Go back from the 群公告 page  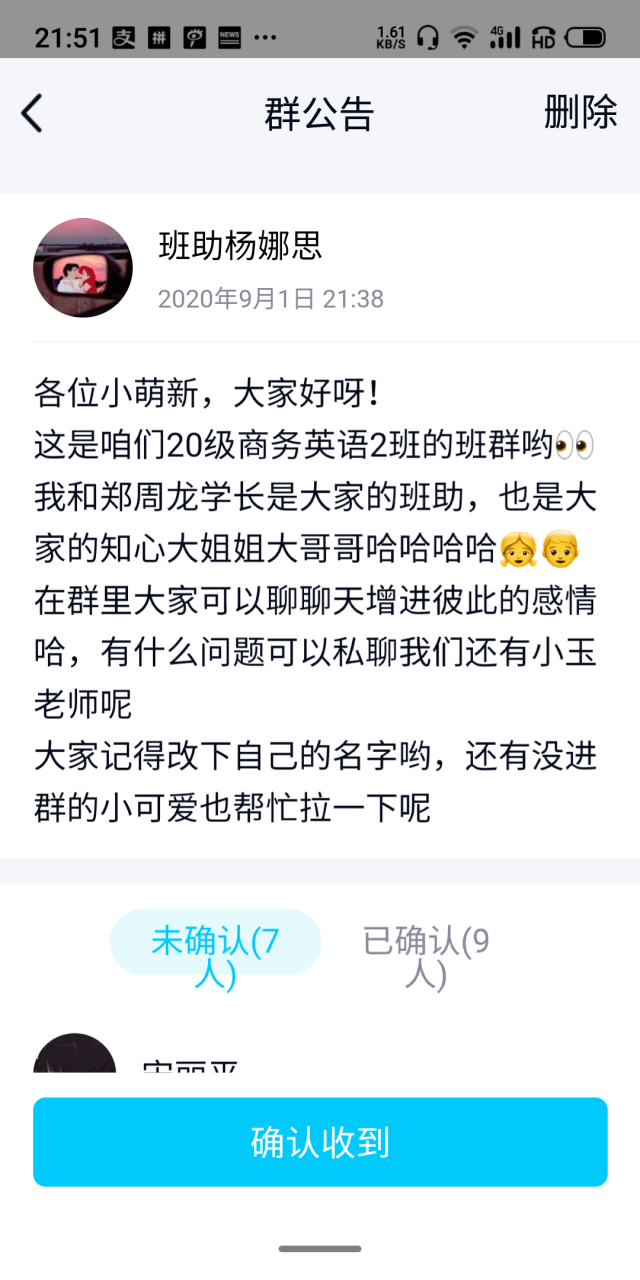pyautogui.click(x=32, y=114)
